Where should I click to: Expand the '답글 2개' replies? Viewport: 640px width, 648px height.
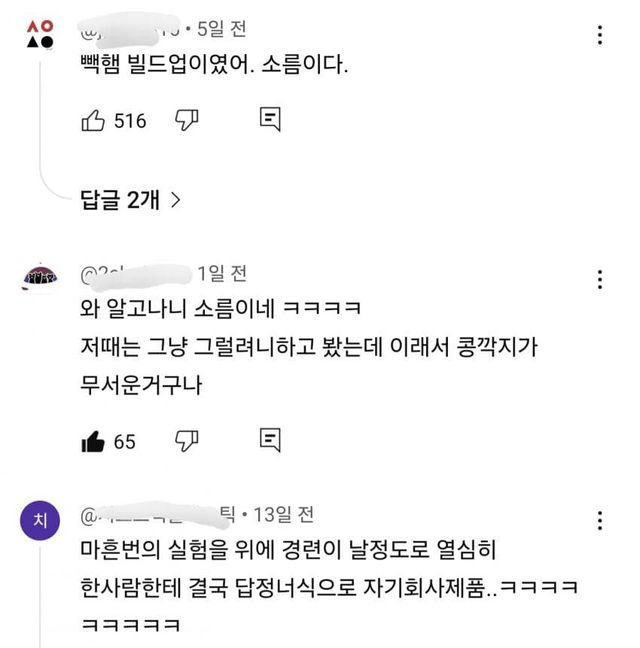click(x=131, y=200)
